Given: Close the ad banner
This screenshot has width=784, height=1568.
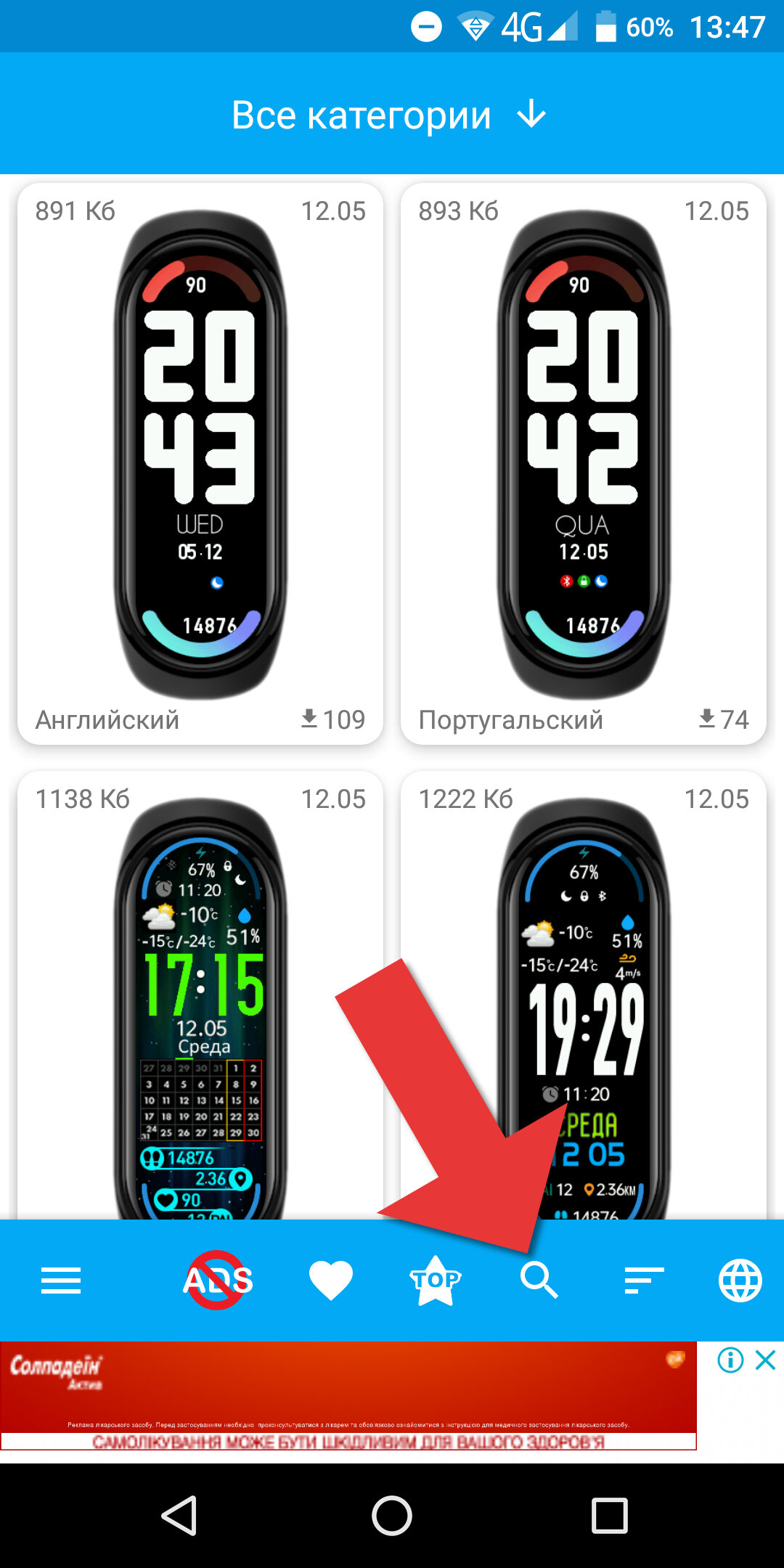Looking at the screenshot, I should (x=766, y=1360).
